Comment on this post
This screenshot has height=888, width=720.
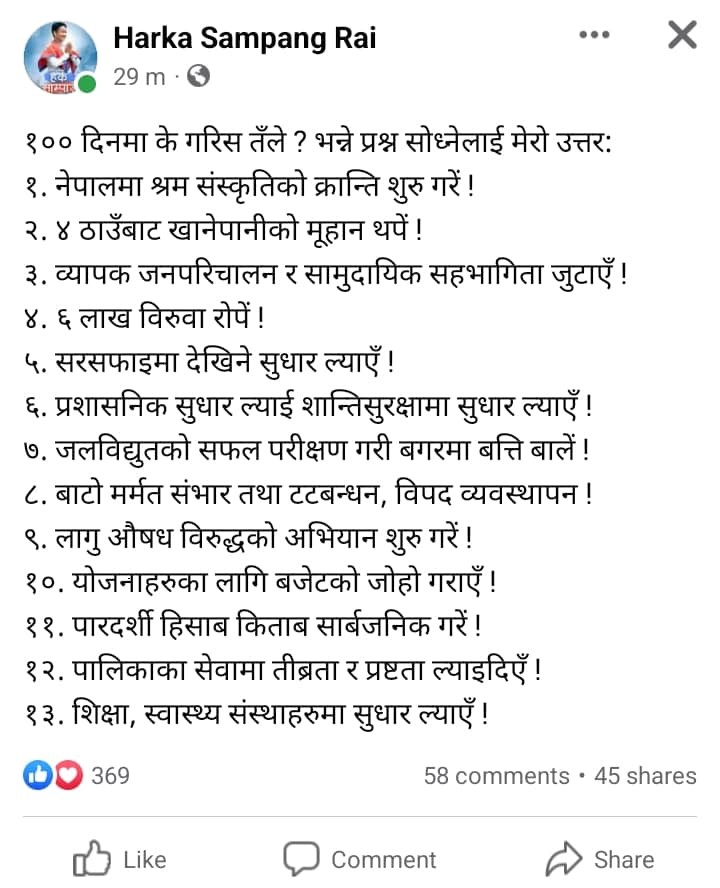point(360,859)
